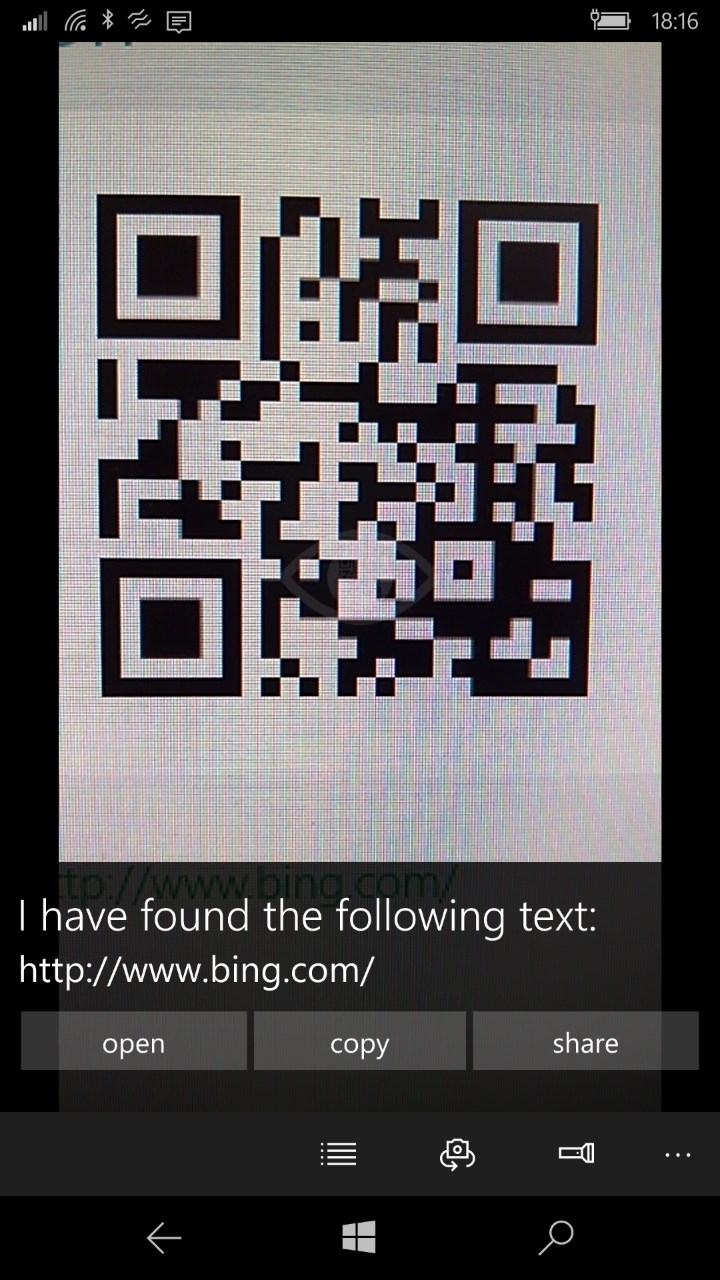Share the scanned URL
The height and width of the screenshot is (1280, 720).
(x=585, y=1042)
